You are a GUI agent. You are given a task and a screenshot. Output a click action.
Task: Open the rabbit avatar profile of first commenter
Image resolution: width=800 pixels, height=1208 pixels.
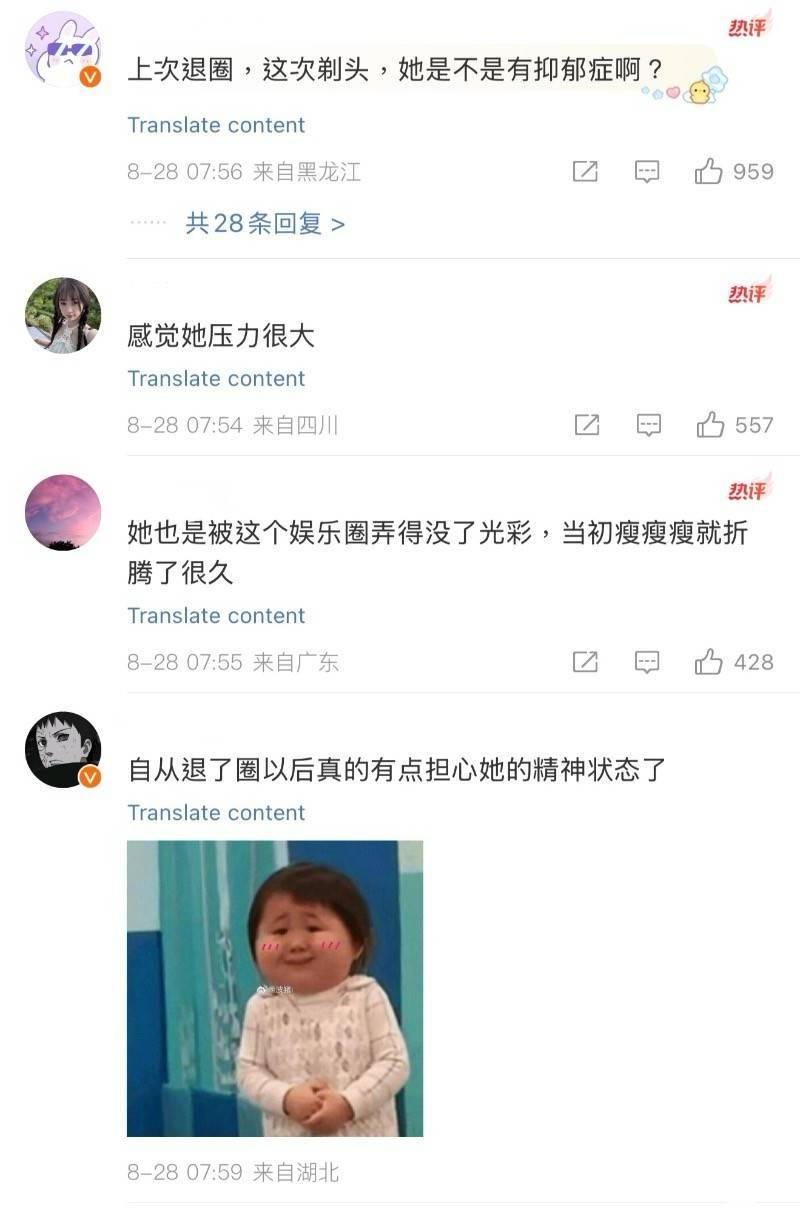[x=62, y=50]
